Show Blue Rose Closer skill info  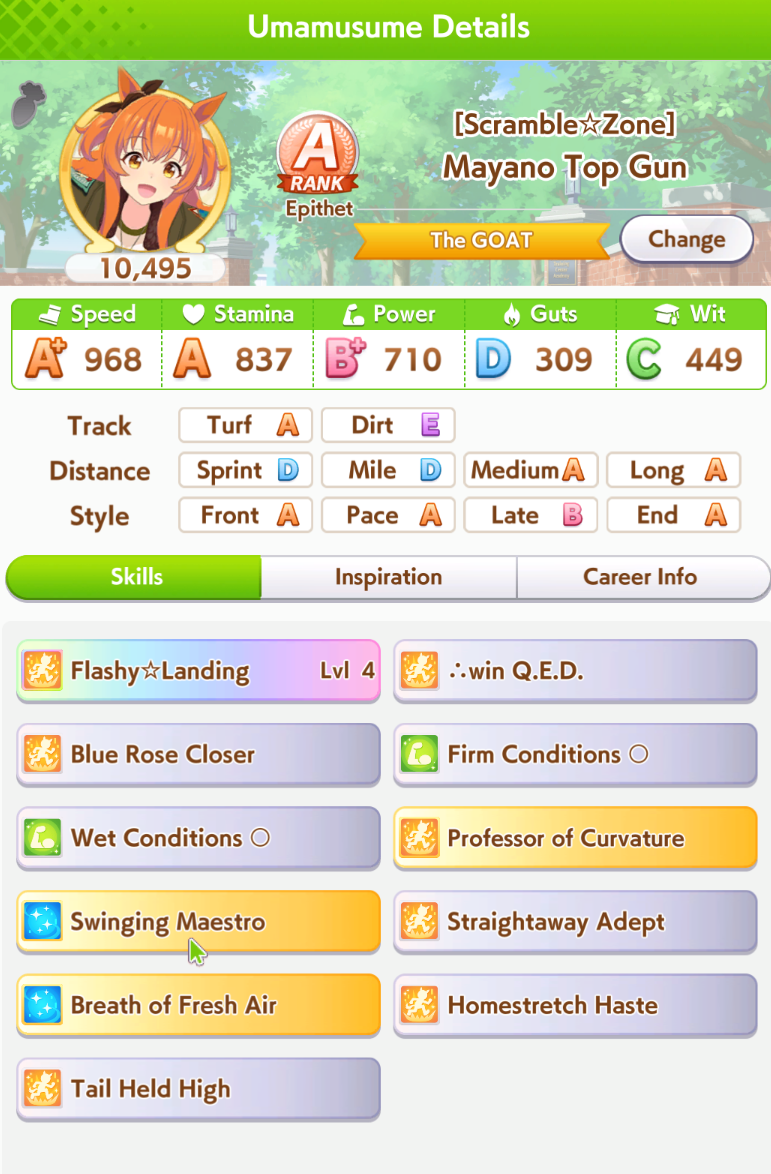[198, 754]
